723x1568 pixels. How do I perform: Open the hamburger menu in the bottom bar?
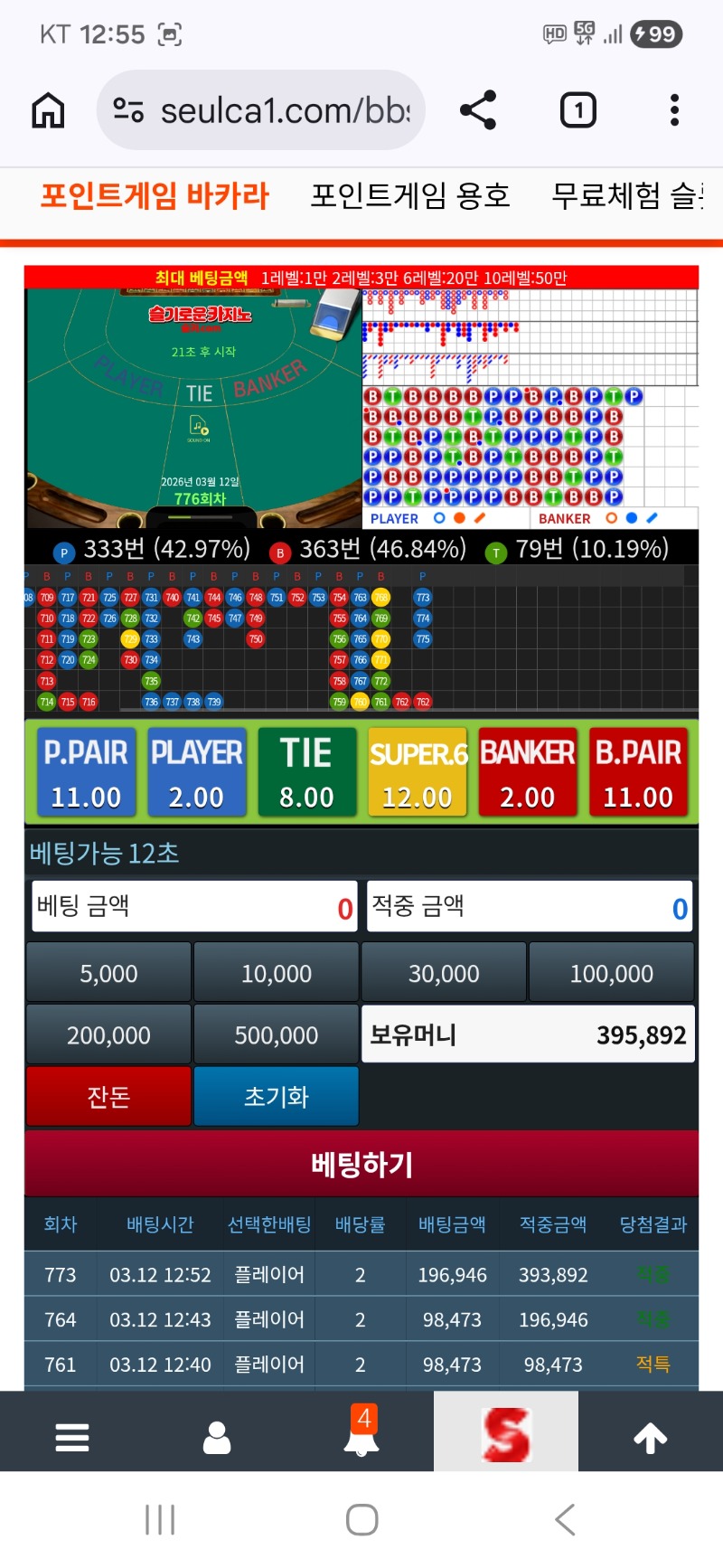pyautogui.click(x=72, y=1436)
